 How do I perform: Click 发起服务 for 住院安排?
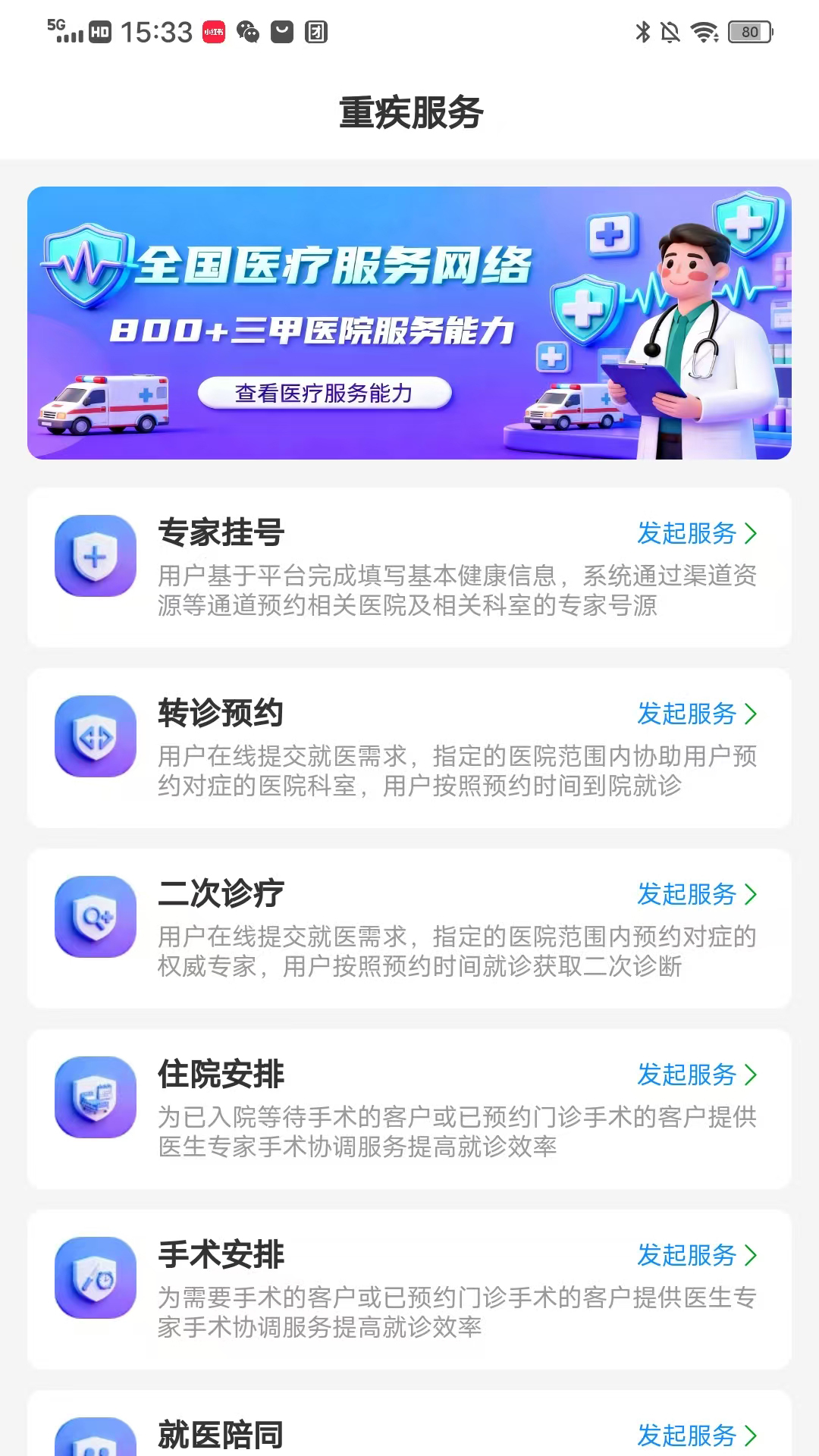pyautogui.click(x=687, y=1075)
